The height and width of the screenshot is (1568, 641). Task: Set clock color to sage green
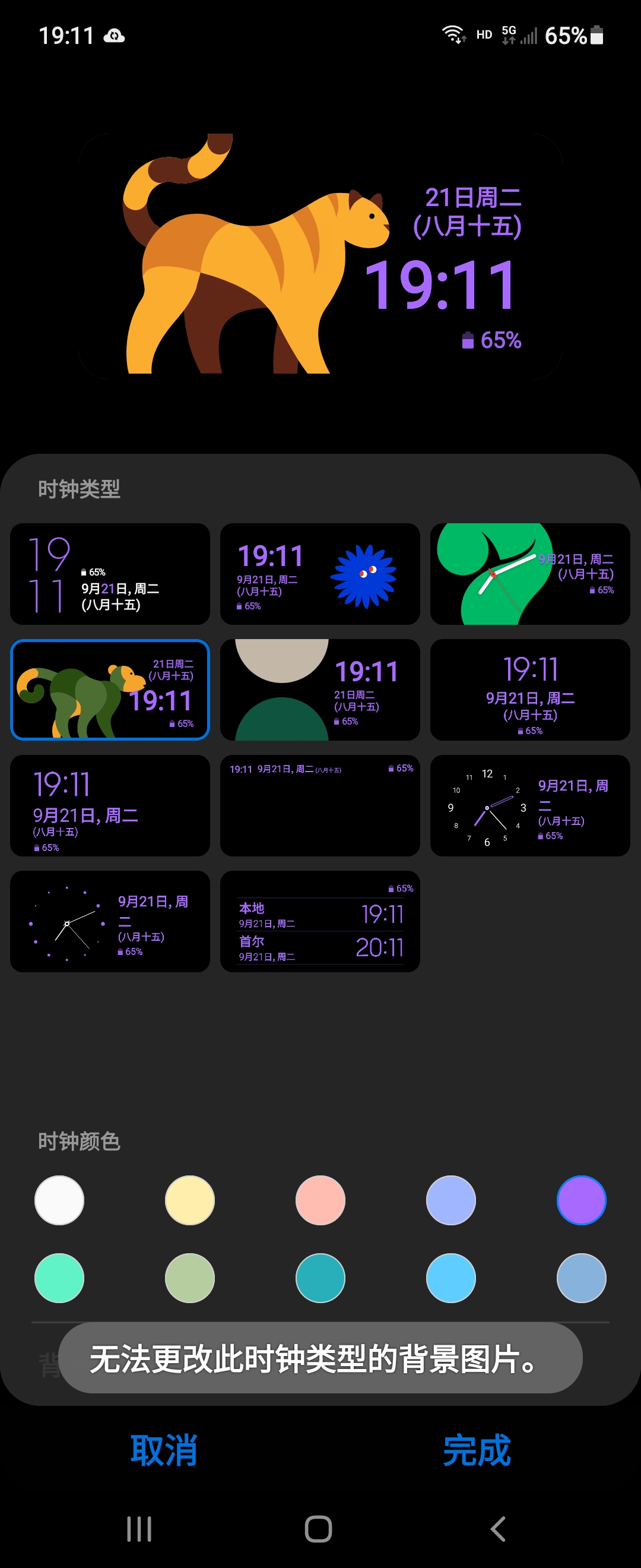click(190, 1278)
